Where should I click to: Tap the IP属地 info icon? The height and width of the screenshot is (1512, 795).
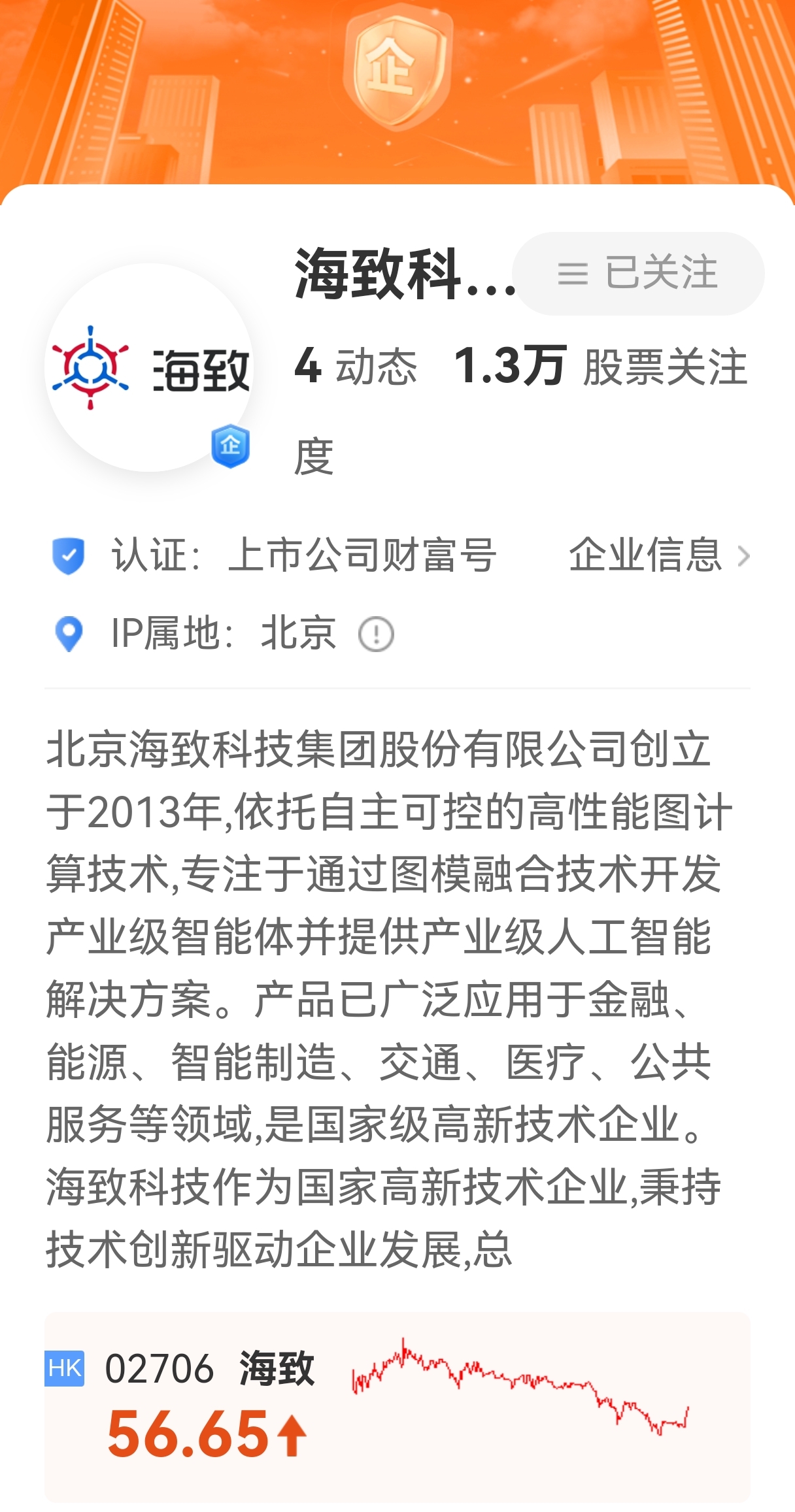click(376, 634)
